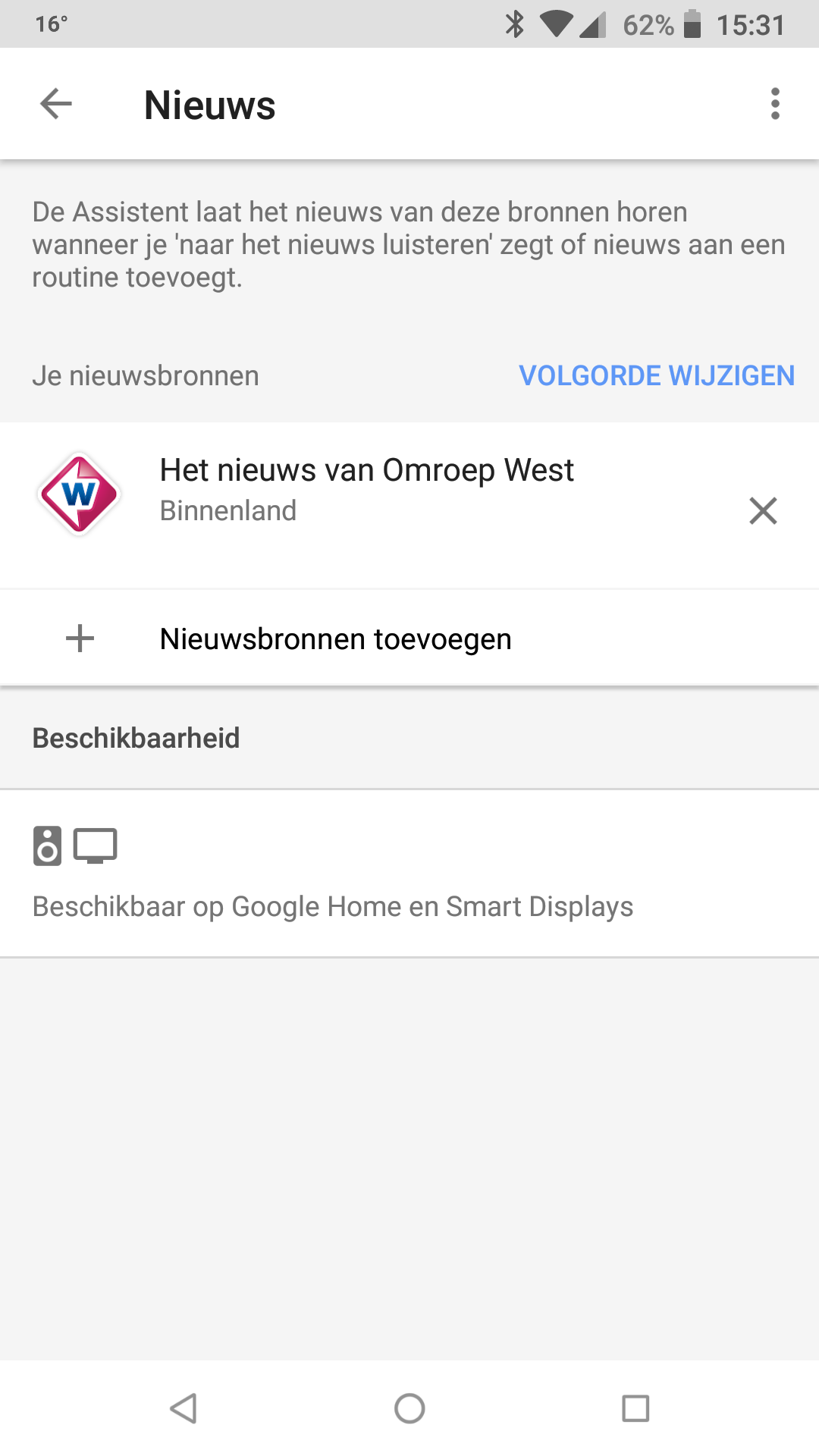Tap the system home button

tap(409, 1408)
